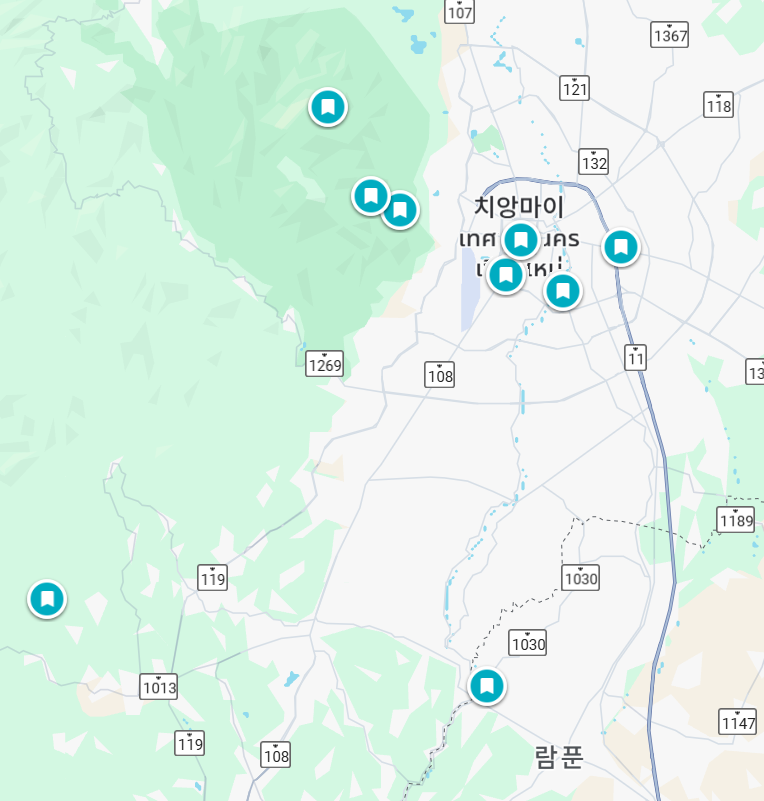
Task: Open the saved place pin just above 람푼
Action: tap(487, 686)
